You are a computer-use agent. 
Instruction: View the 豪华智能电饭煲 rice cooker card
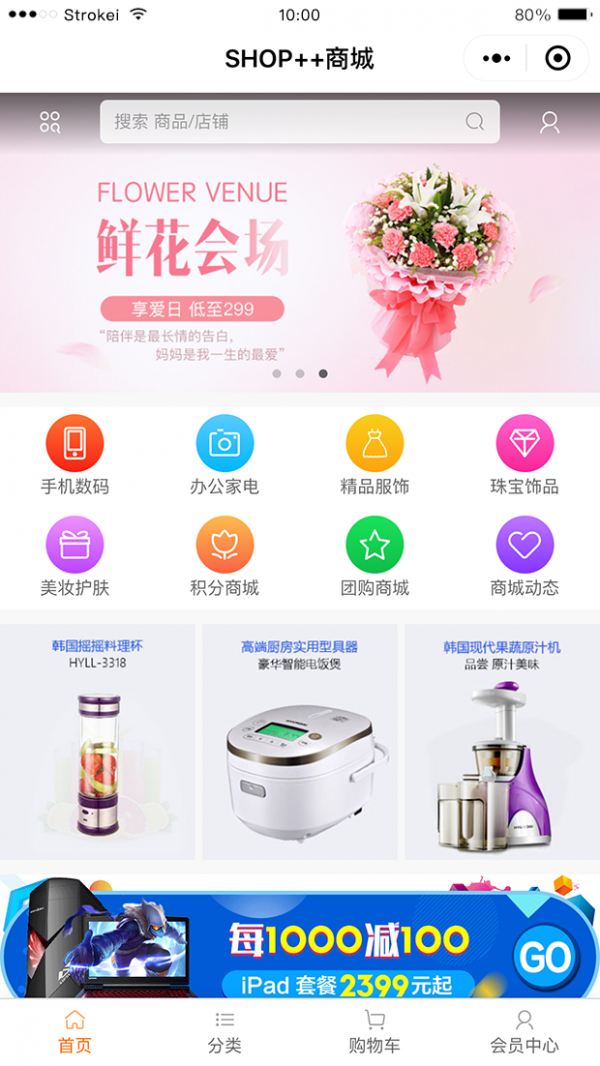pyautogui.click(x=299, y=742)
